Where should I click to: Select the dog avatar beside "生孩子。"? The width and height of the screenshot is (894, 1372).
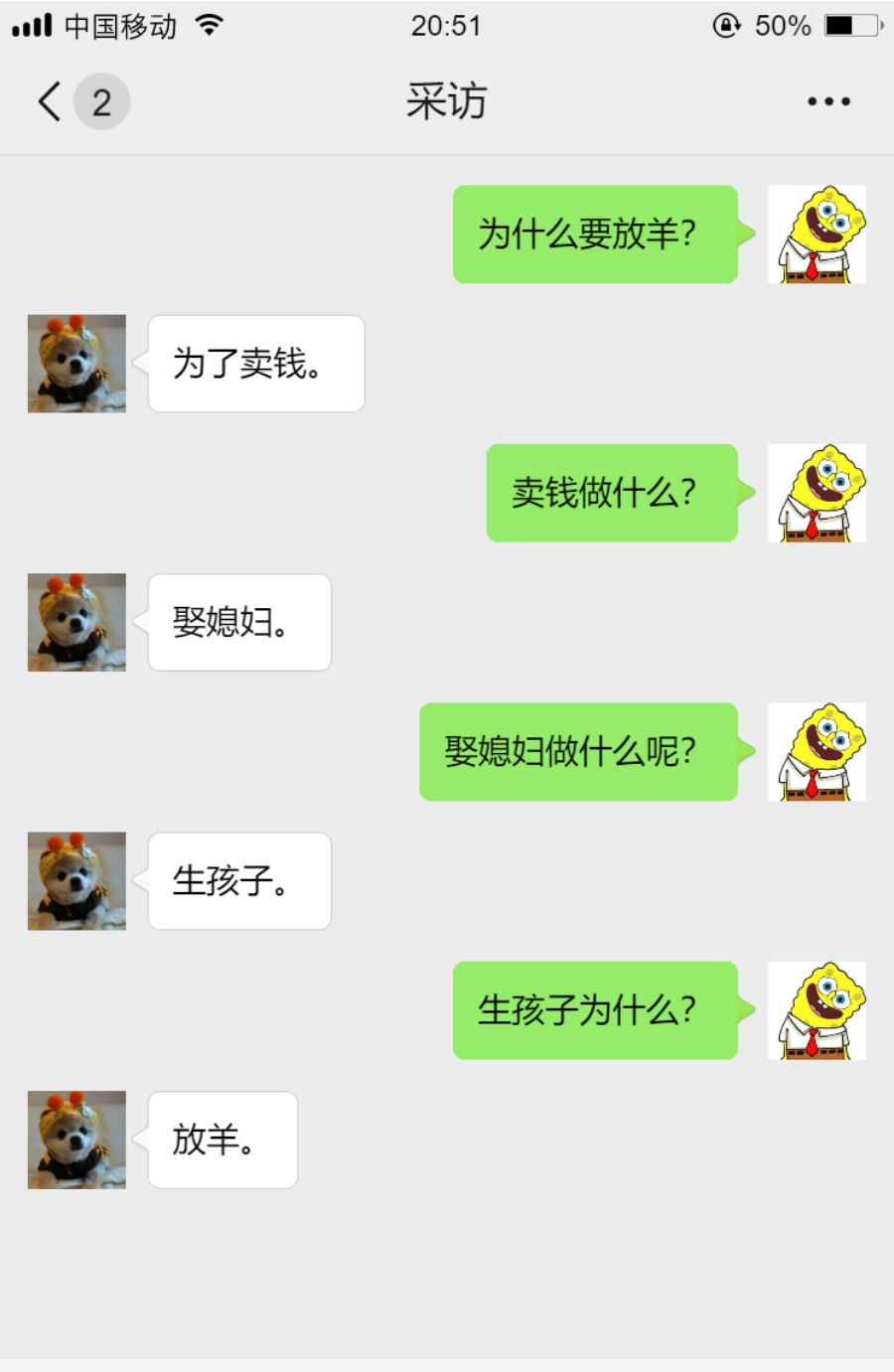coord(76,881)
